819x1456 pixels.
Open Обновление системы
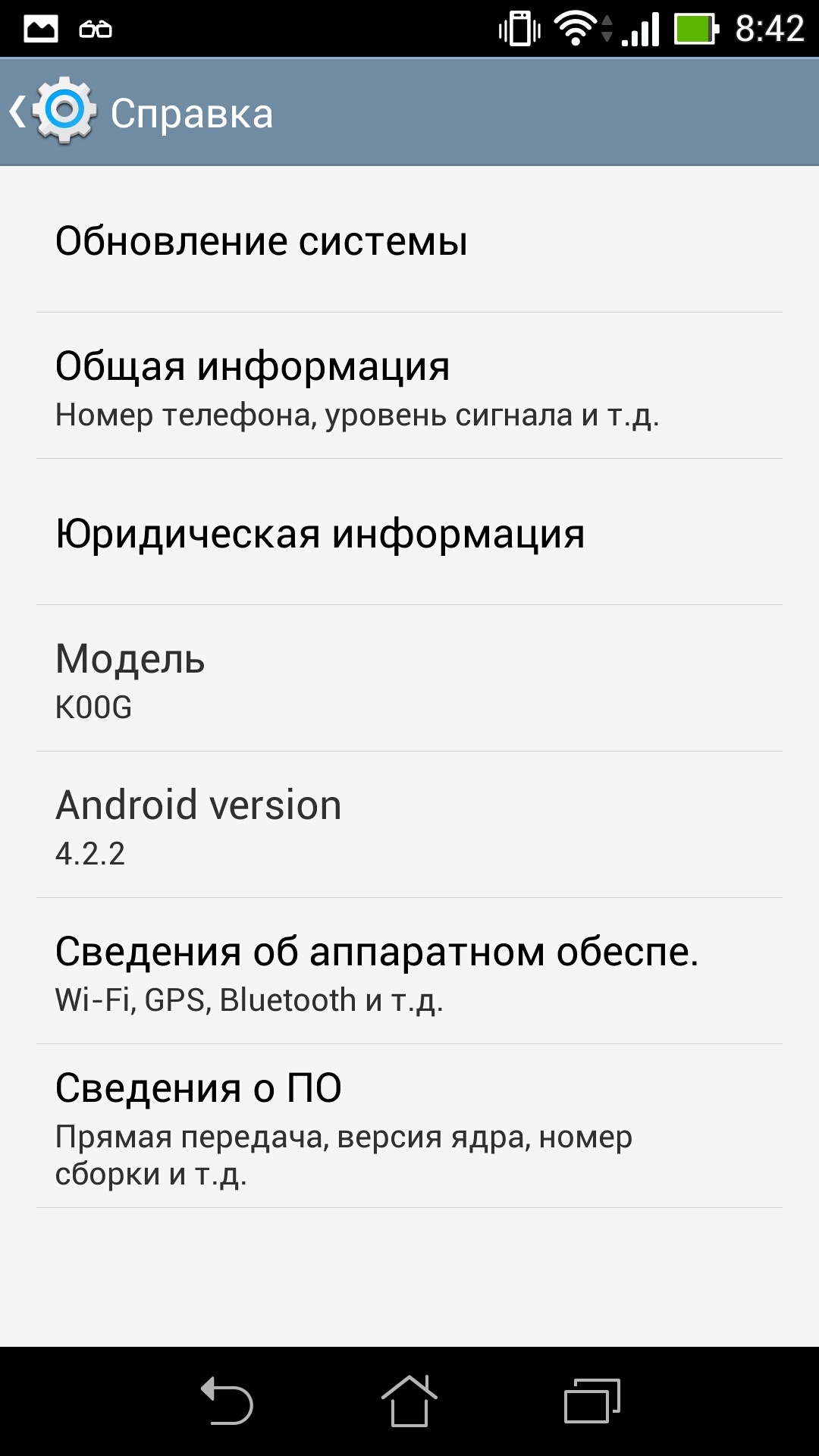409,241
